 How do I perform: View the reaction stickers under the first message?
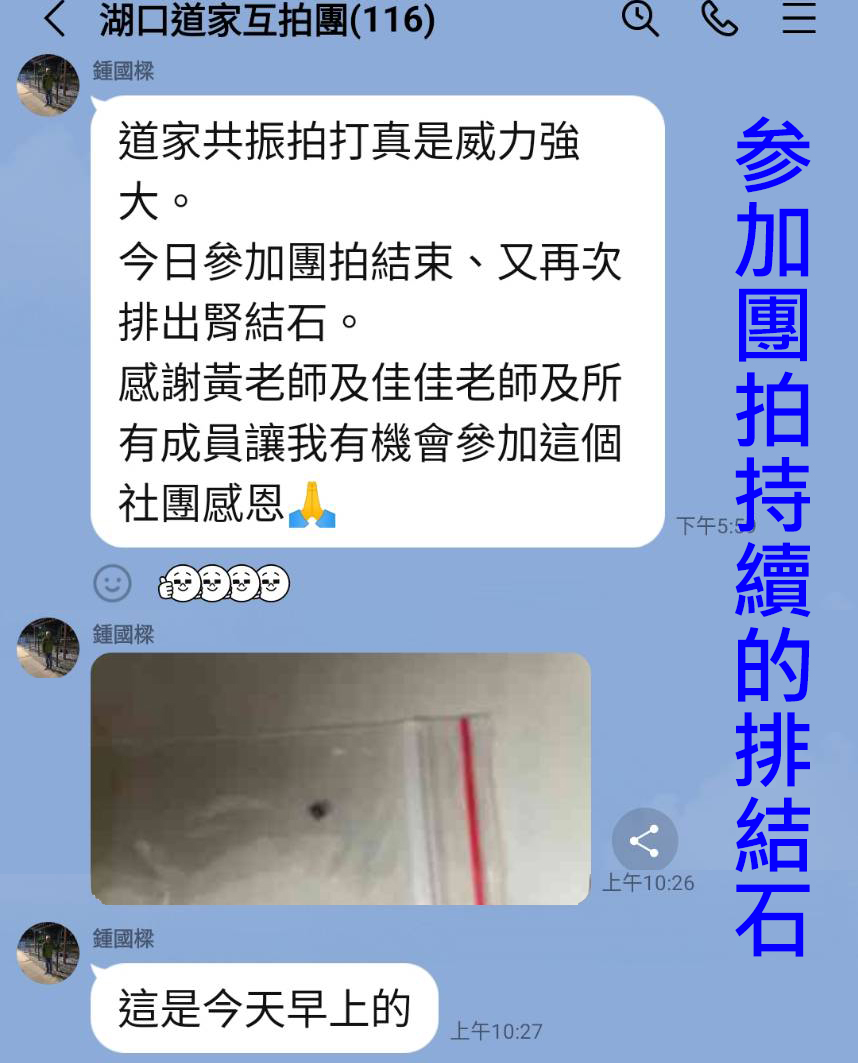pos(225,583)
